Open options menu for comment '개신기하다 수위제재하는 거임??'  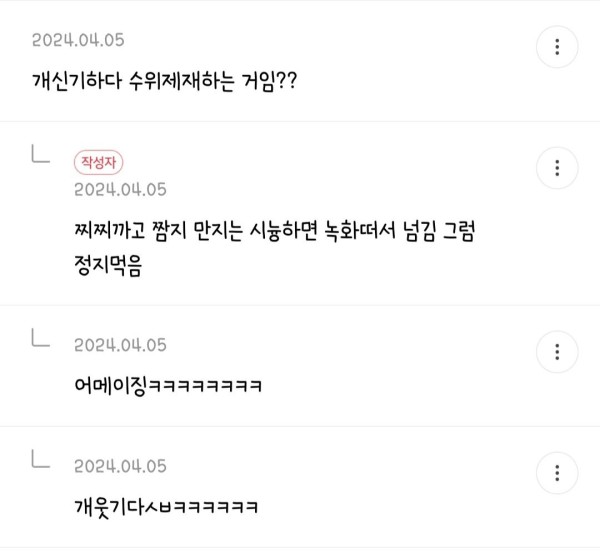point(557,47)
